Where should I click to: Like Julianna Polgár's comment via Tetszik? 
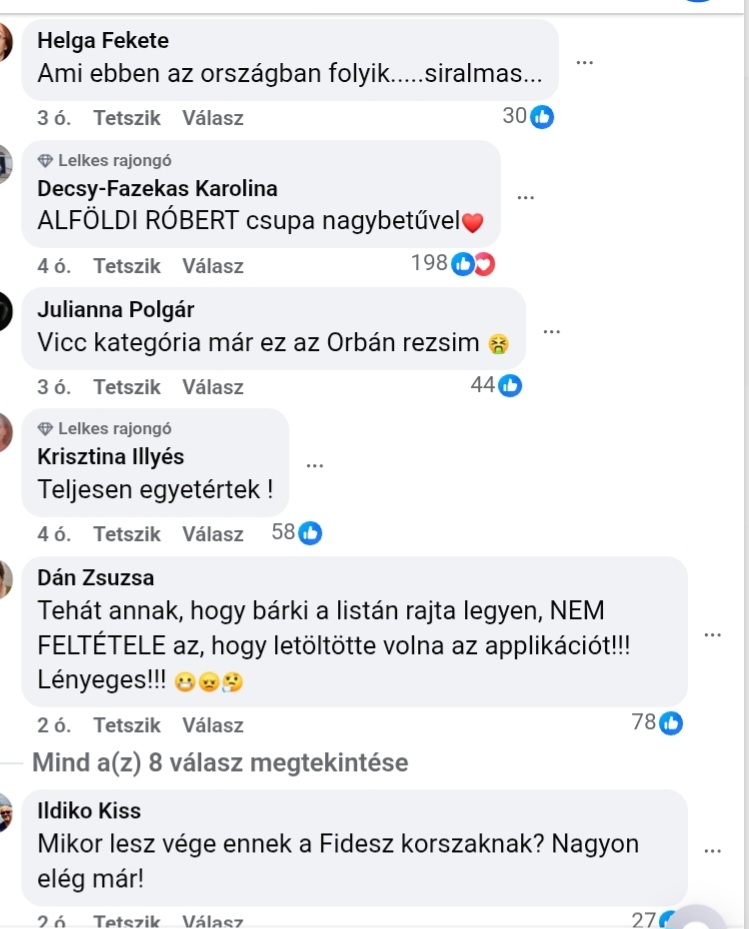coord(127,386)
